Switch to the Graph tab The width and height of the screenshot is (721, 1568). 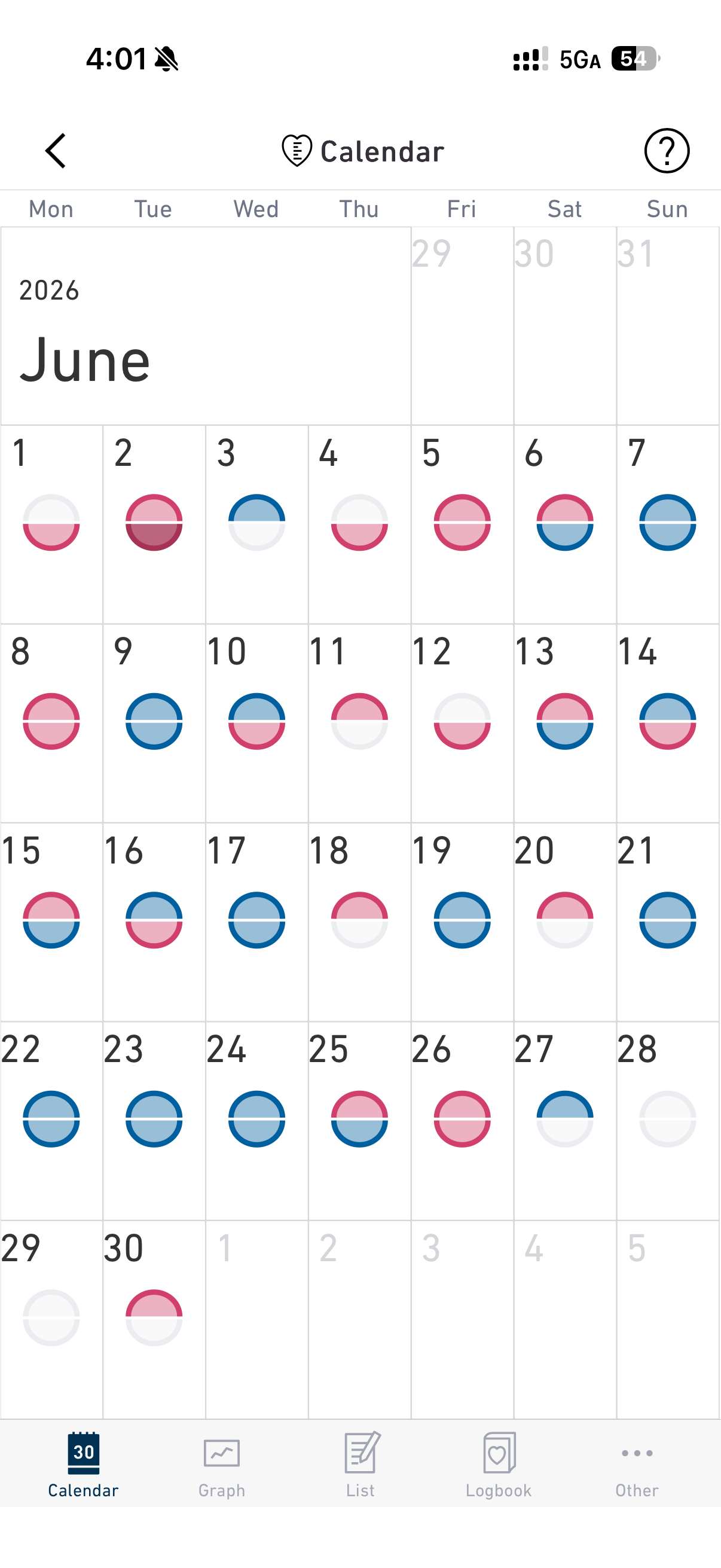[x=221, y=1464]
